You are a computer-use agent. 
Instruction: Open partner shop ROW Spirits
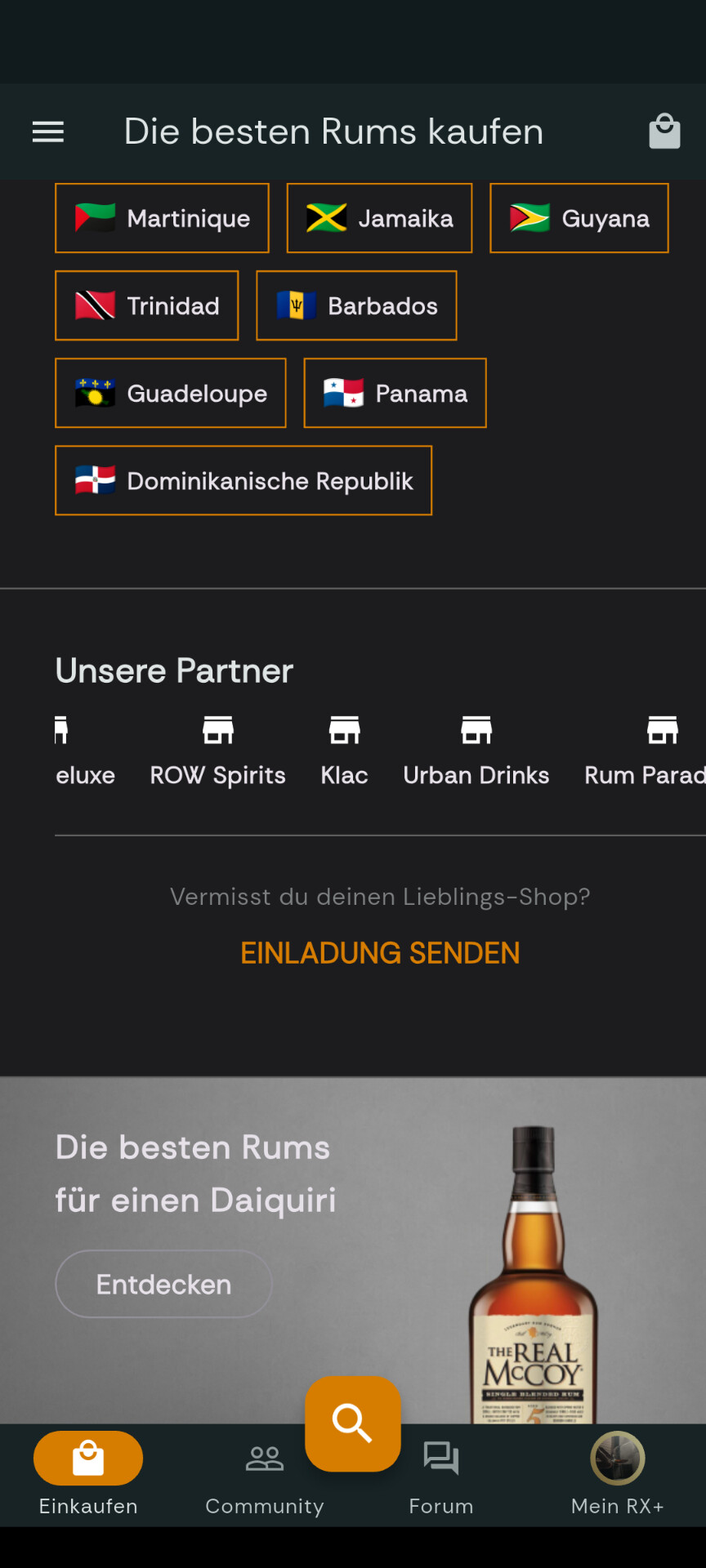tap(217, 751)
